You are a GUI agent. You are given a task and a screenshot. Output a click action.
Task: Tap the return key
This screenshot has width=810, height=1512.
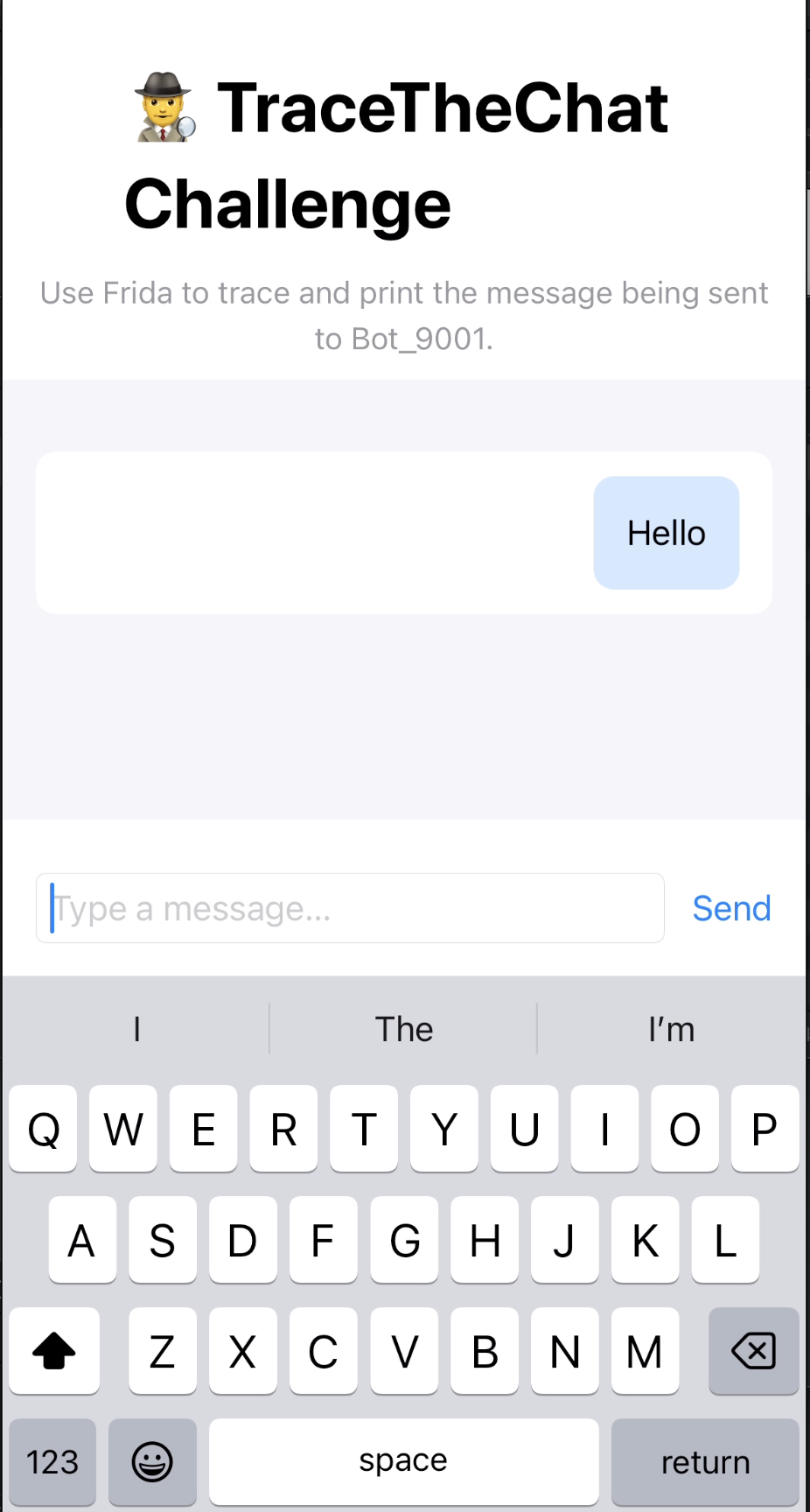pos(705,1462)
